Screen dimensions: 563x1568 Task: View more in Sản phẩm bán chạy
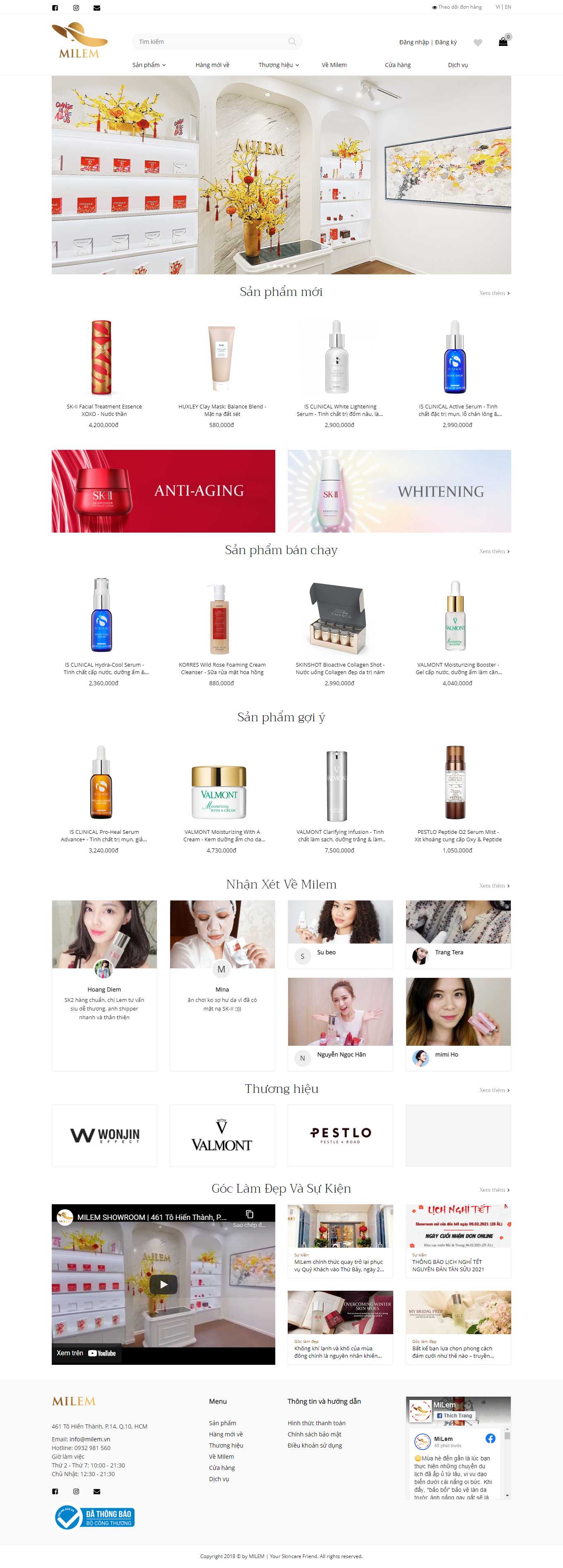coord(493,552)
